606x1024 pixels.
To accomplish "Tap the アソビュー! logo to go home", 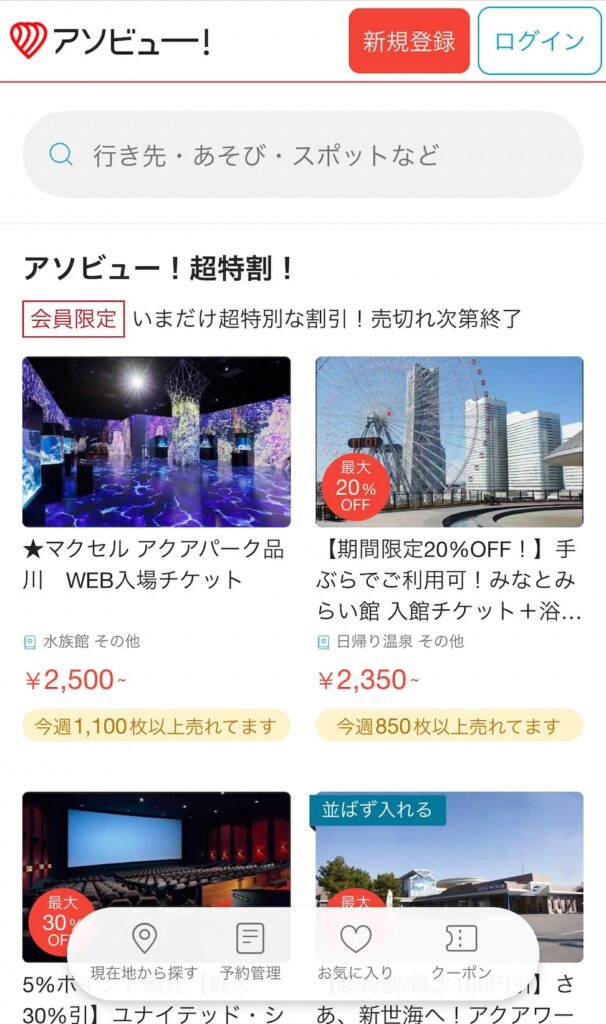I will tap(110, 41).
